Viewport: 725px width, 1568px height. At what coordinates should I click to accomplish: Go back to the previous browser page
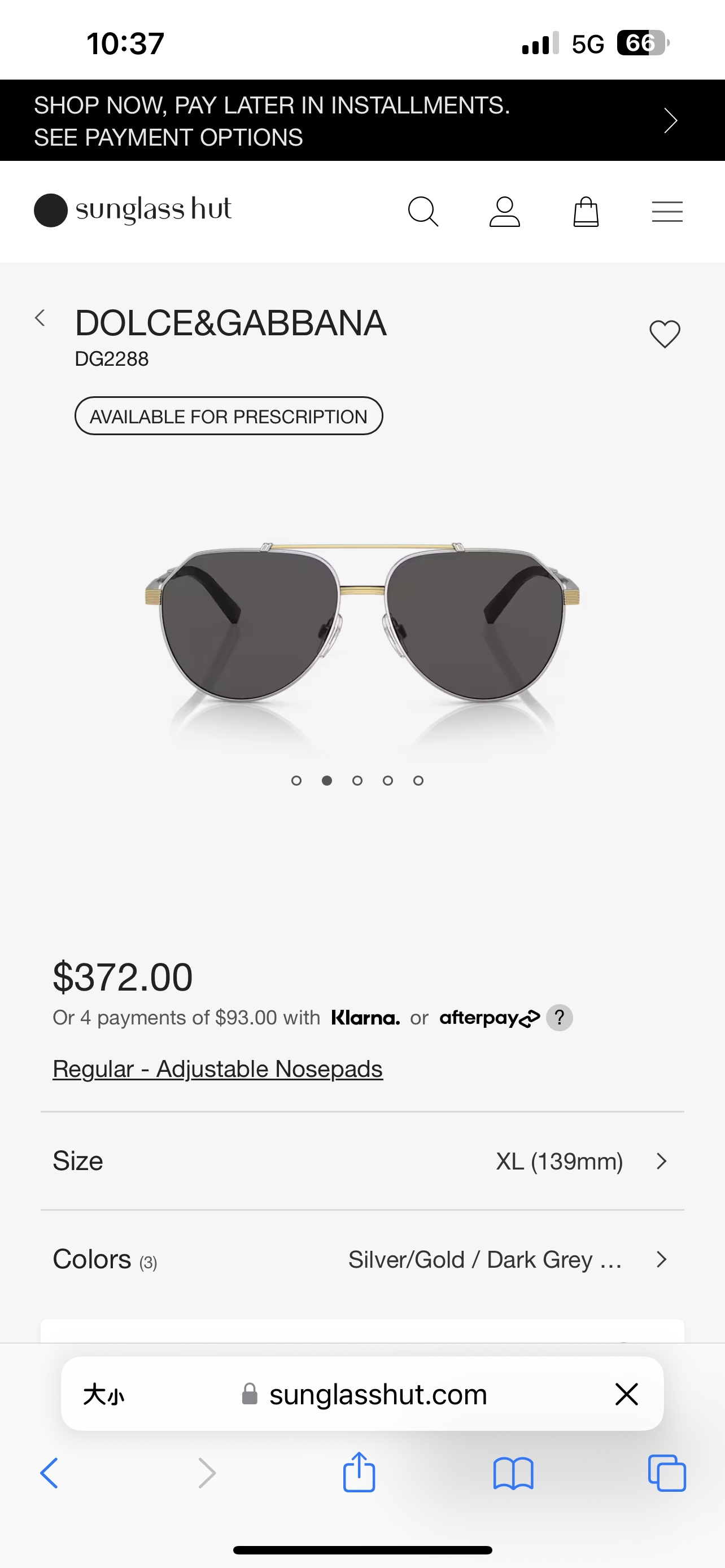tap(49, 1473)
